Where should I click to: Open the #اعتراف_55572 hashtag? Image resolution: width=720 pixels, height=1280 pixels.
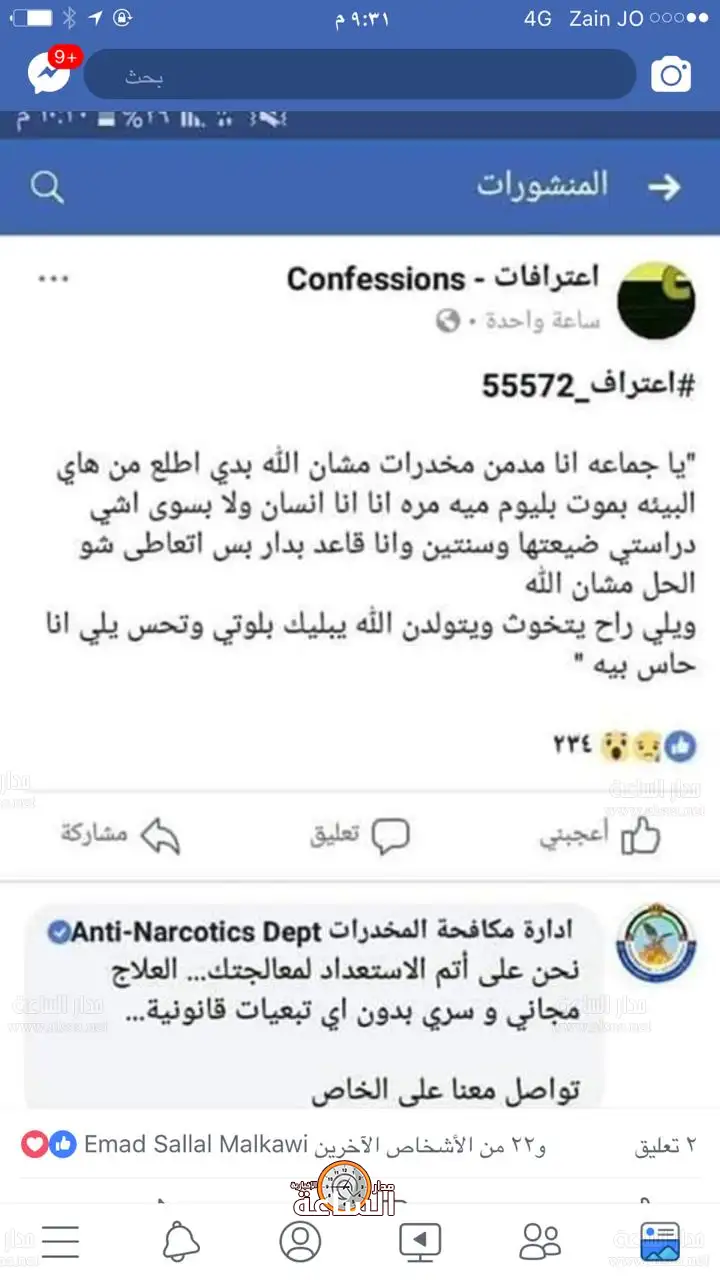click(587, 386)
